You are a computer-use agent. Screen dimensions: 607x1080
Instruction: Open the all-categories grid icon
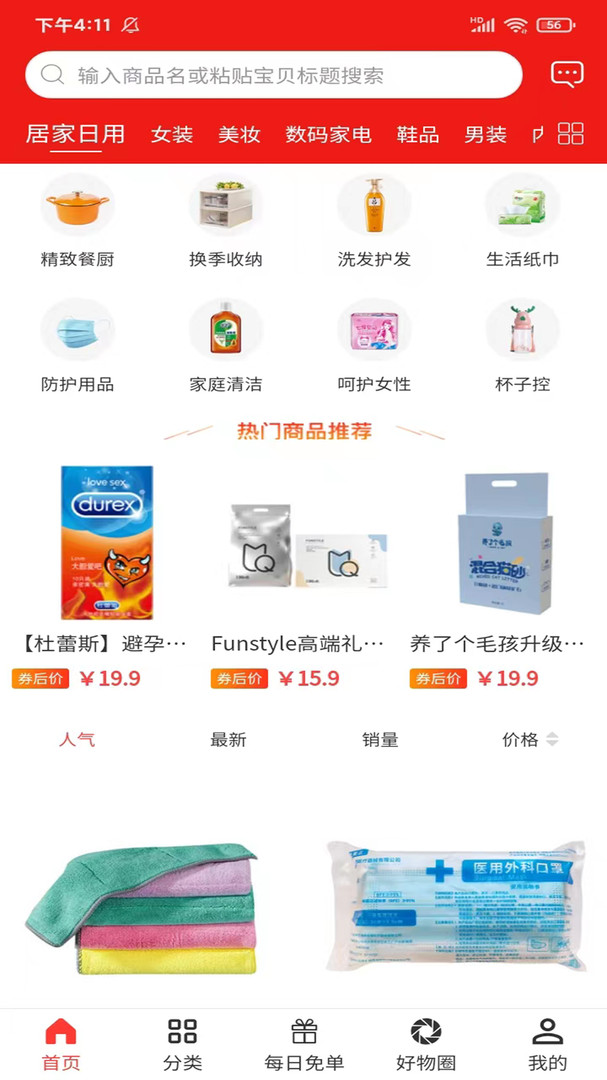click(x=570, y=134)
